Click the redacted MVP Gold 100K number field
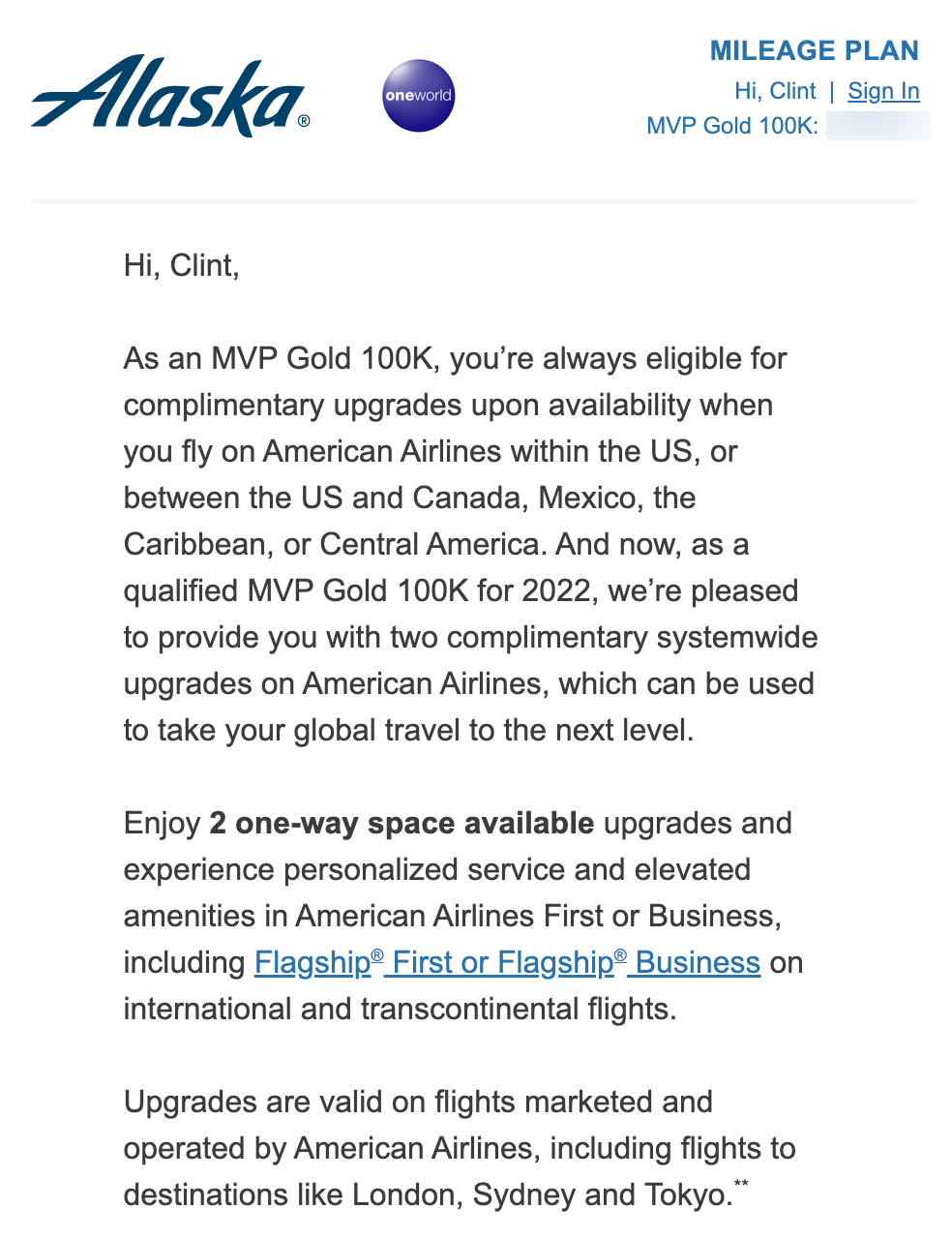 click(x=878, y=126)
